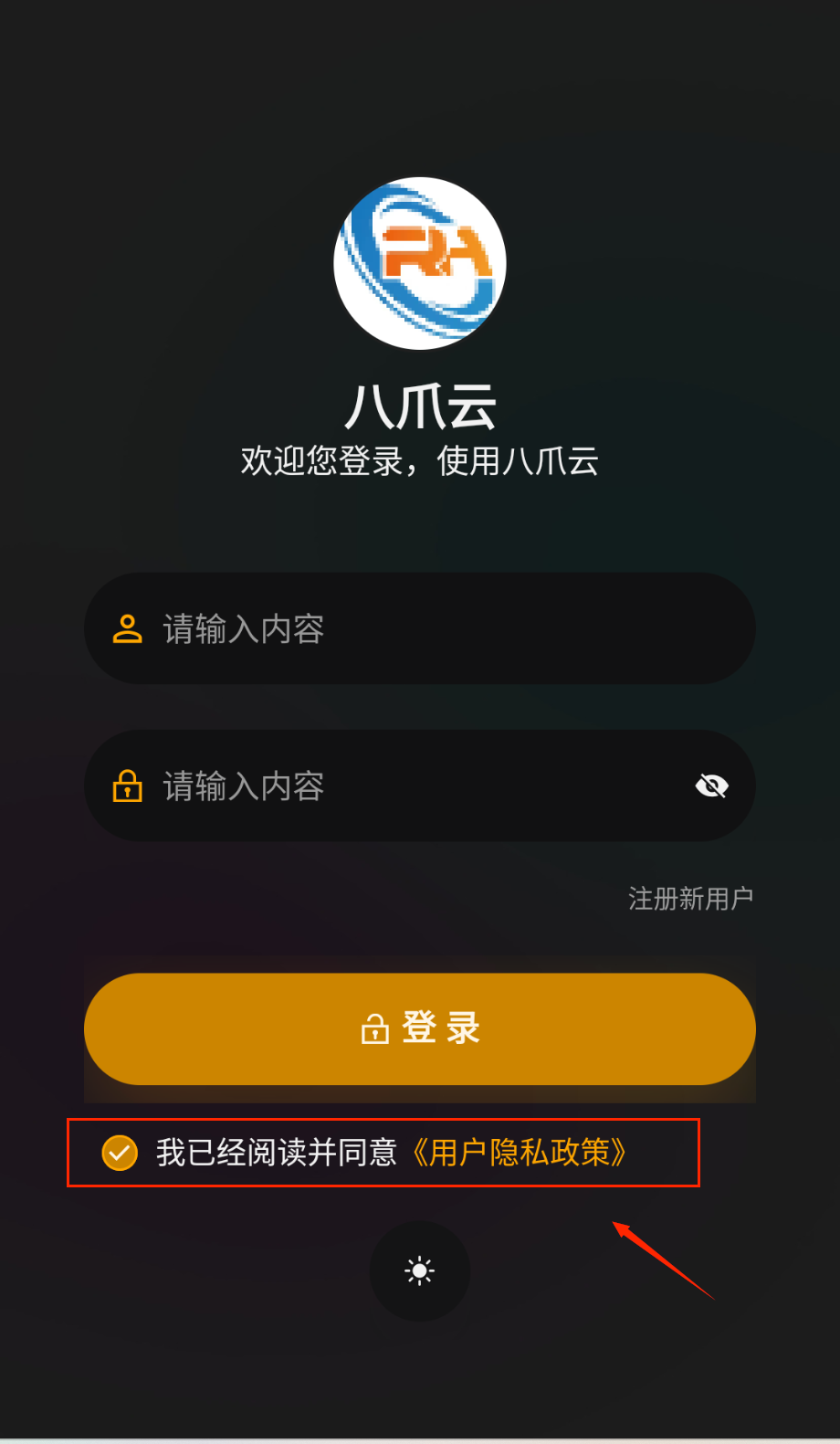This screenshot has height=1444, width=840.
Task: Uncheck the privacy agreement checkbox
Action: (x=120, y=1153)
